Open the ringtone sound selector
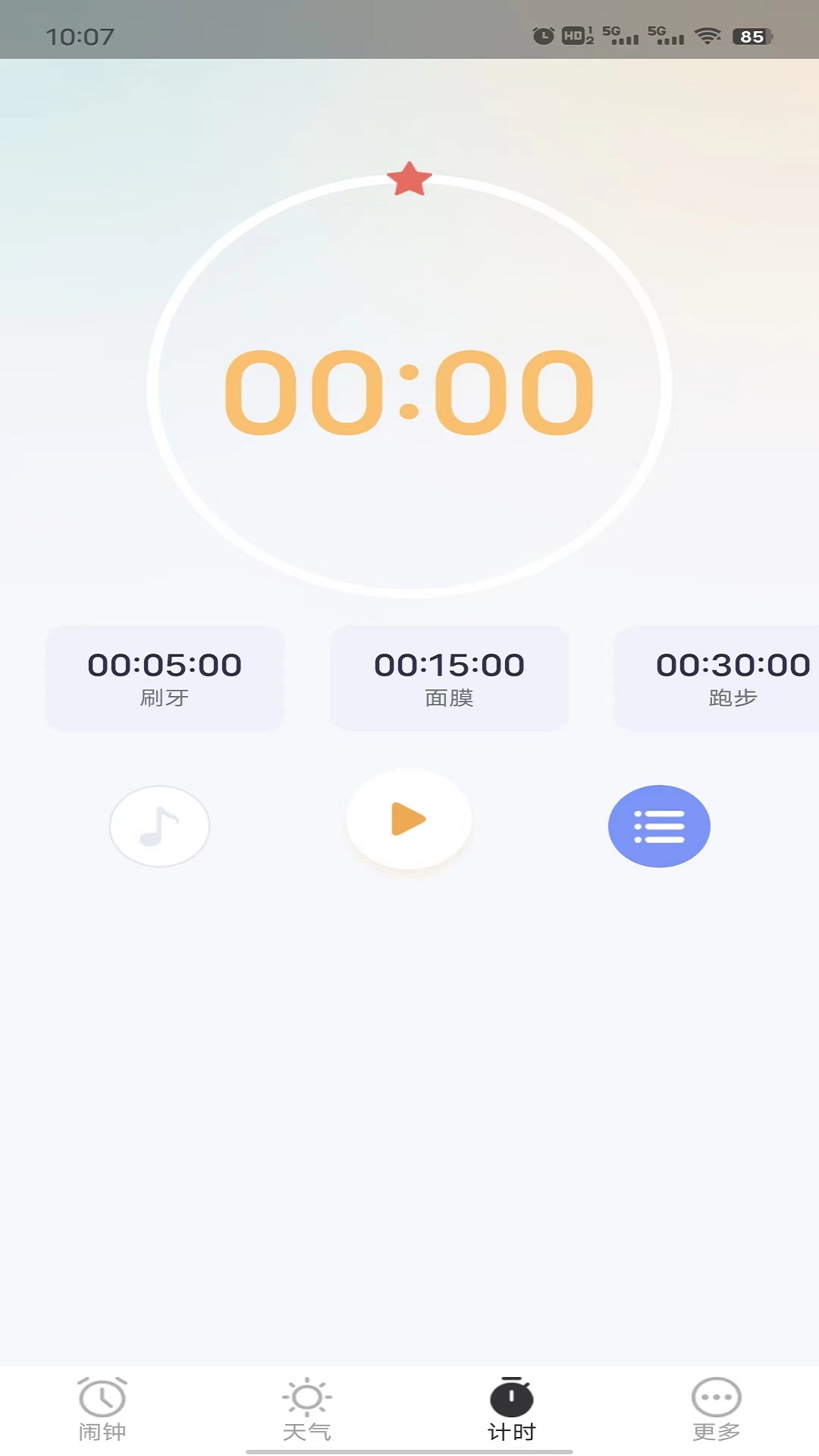The image size is (819, 1456). [x=159, y=826]
